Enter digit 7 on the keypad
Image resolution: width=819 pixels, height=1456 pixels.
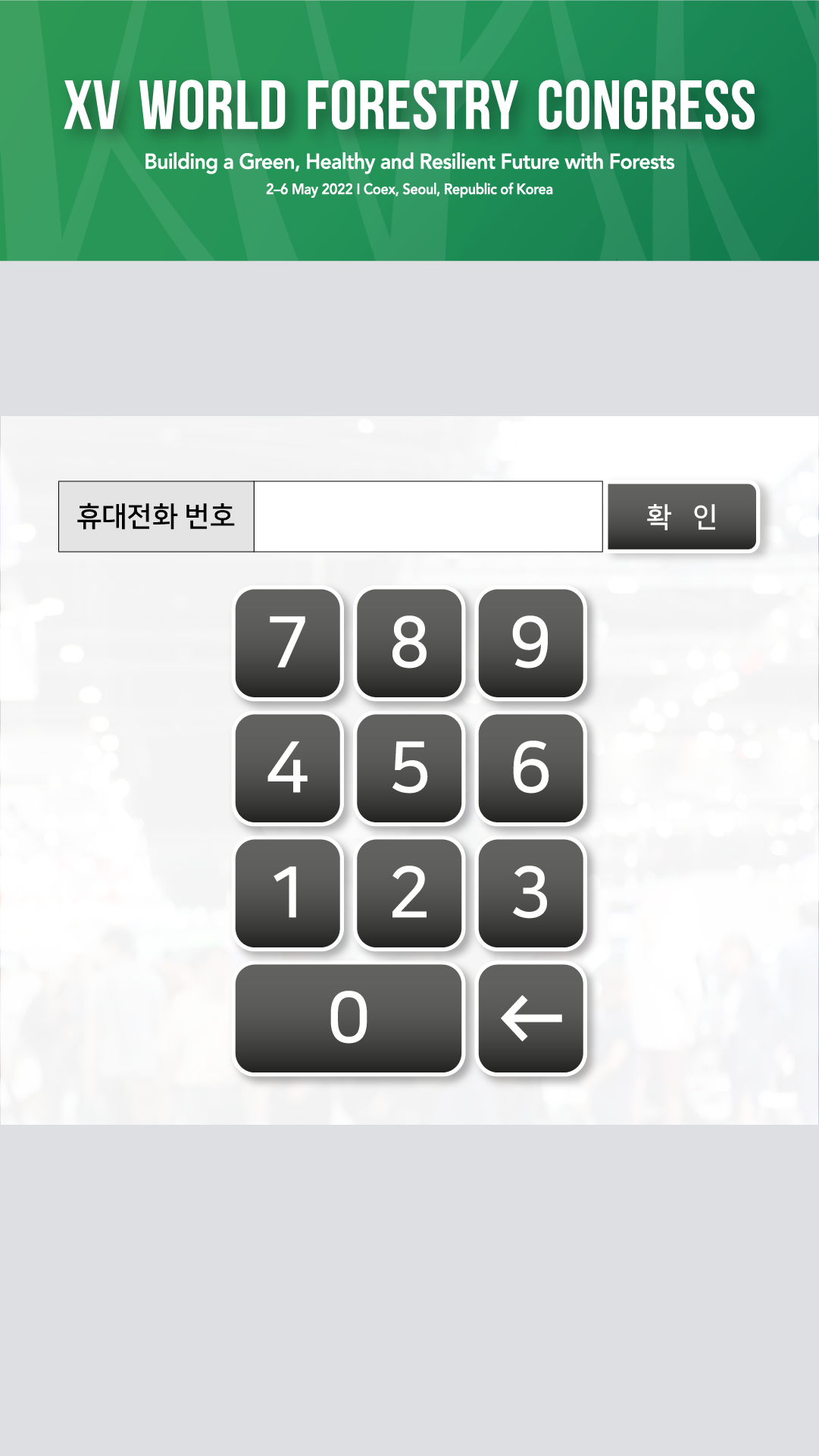(x=288, y=643)
